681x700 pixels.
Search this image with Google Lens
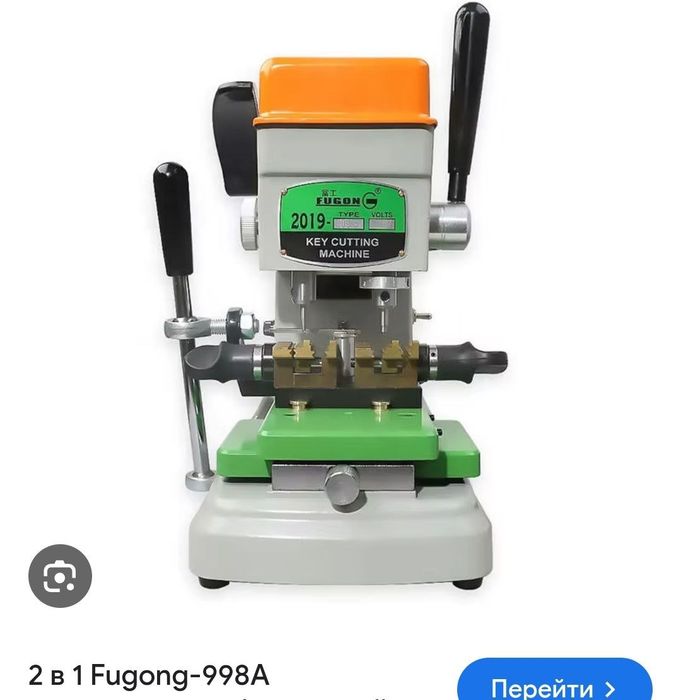[x=60, y=576]
